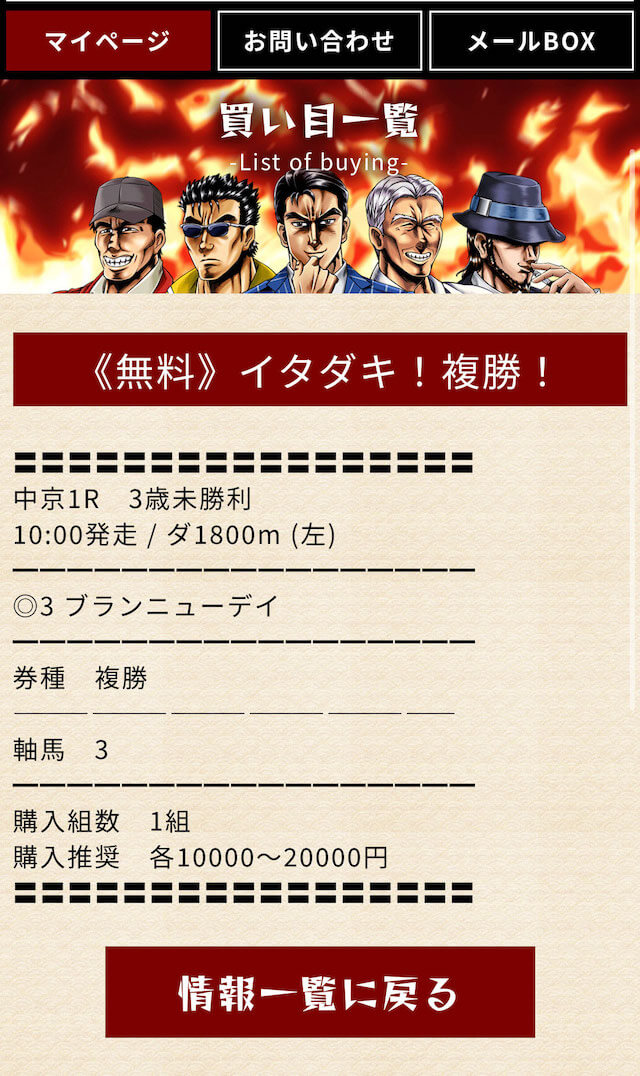Open the メールBOX inbox
The width and height of the screenshot is (640, 1076).
click(532, 40)
